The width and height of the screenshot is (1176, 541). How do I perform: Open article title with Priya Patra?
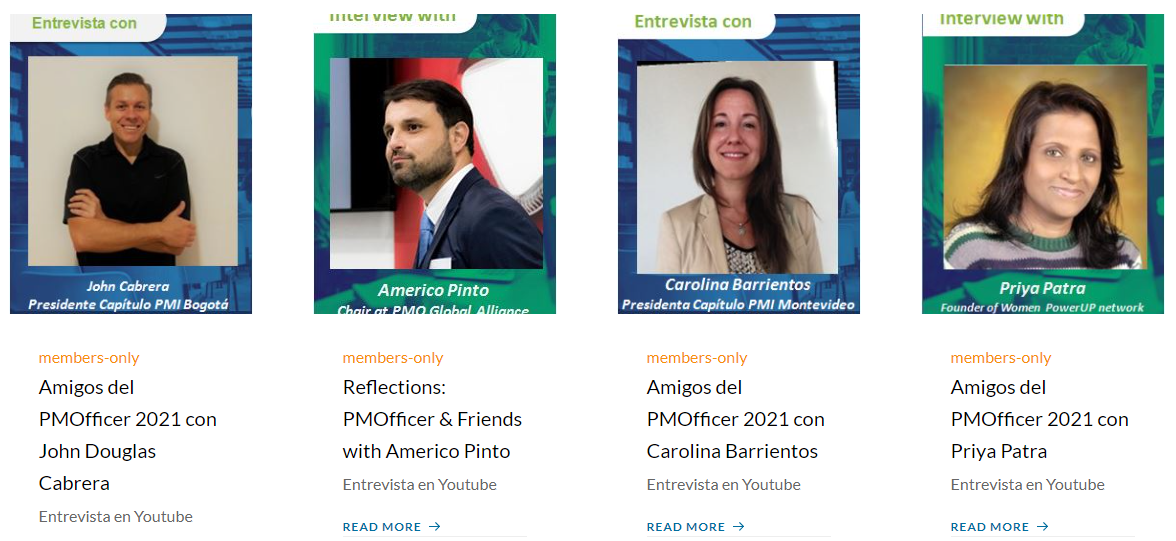tap(1039, 419)
